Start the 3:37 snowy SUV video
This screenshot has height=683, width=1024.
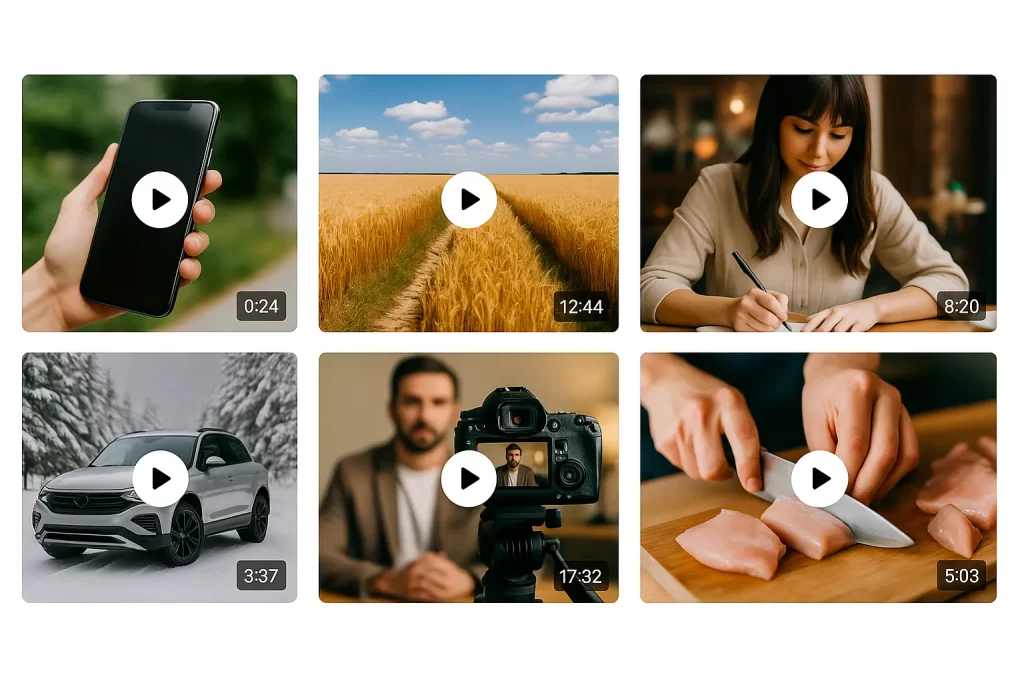(x=160, y=478)
